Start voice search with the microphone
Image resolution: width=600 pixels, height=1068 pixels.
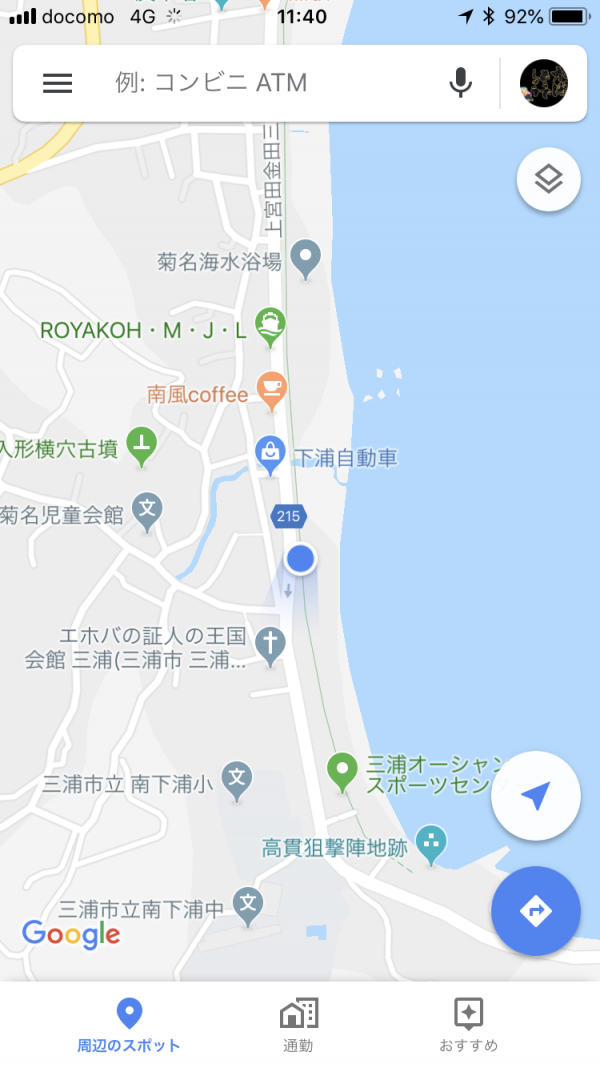coord(460,83)
